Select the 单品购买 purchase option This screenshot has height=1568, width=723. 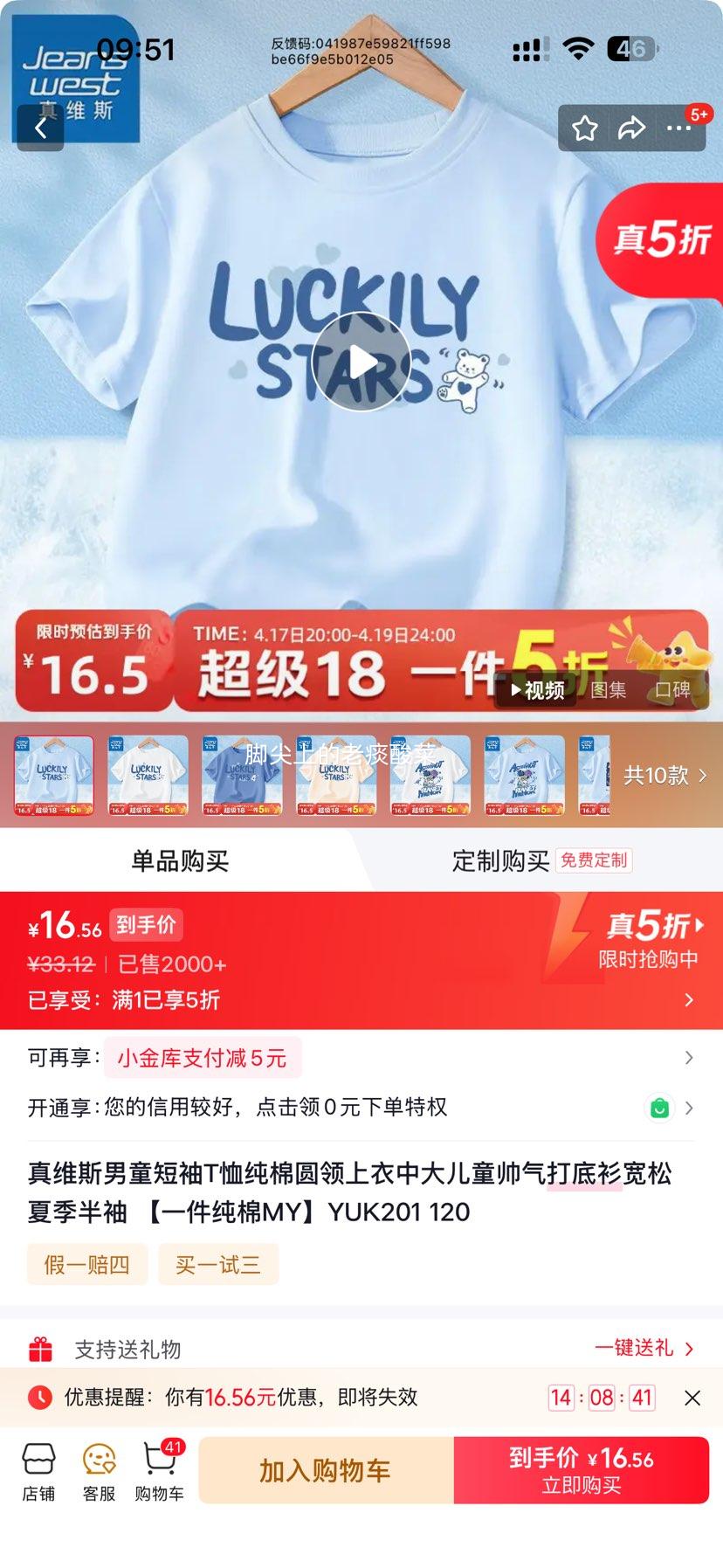[x=181, y=860]
